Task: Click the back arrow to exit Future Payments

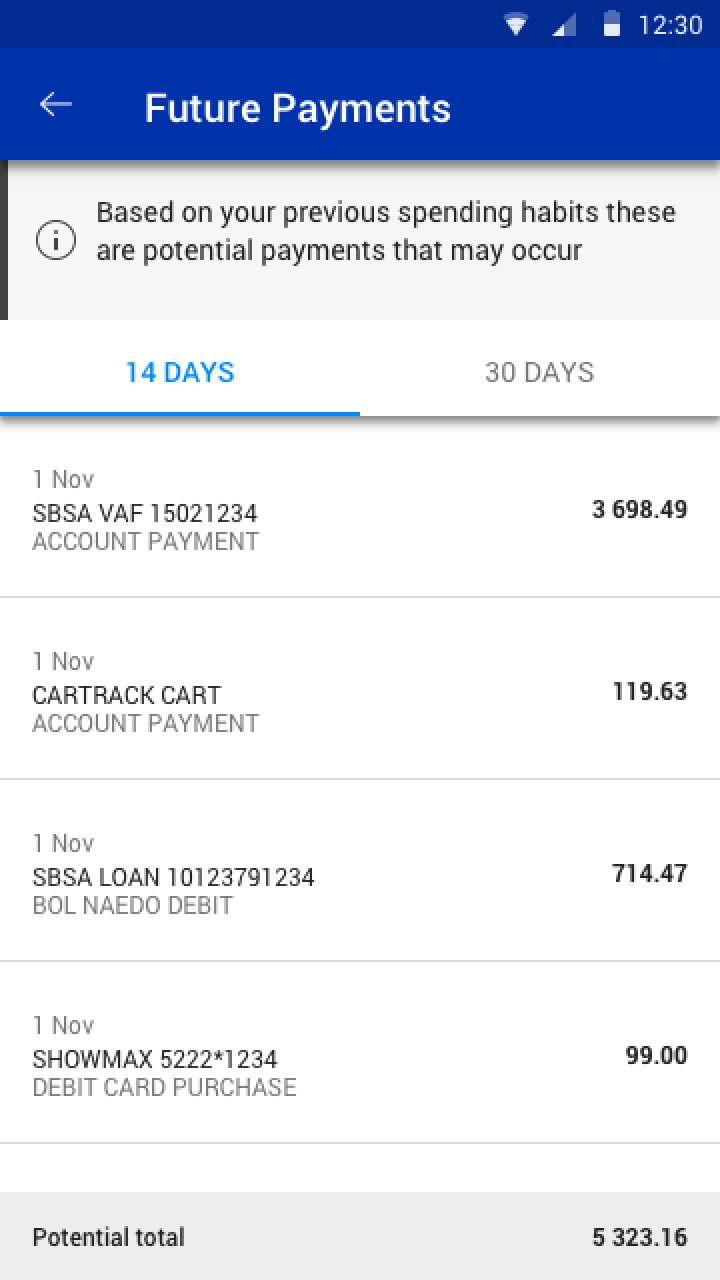Action: [x=56, y=103]
